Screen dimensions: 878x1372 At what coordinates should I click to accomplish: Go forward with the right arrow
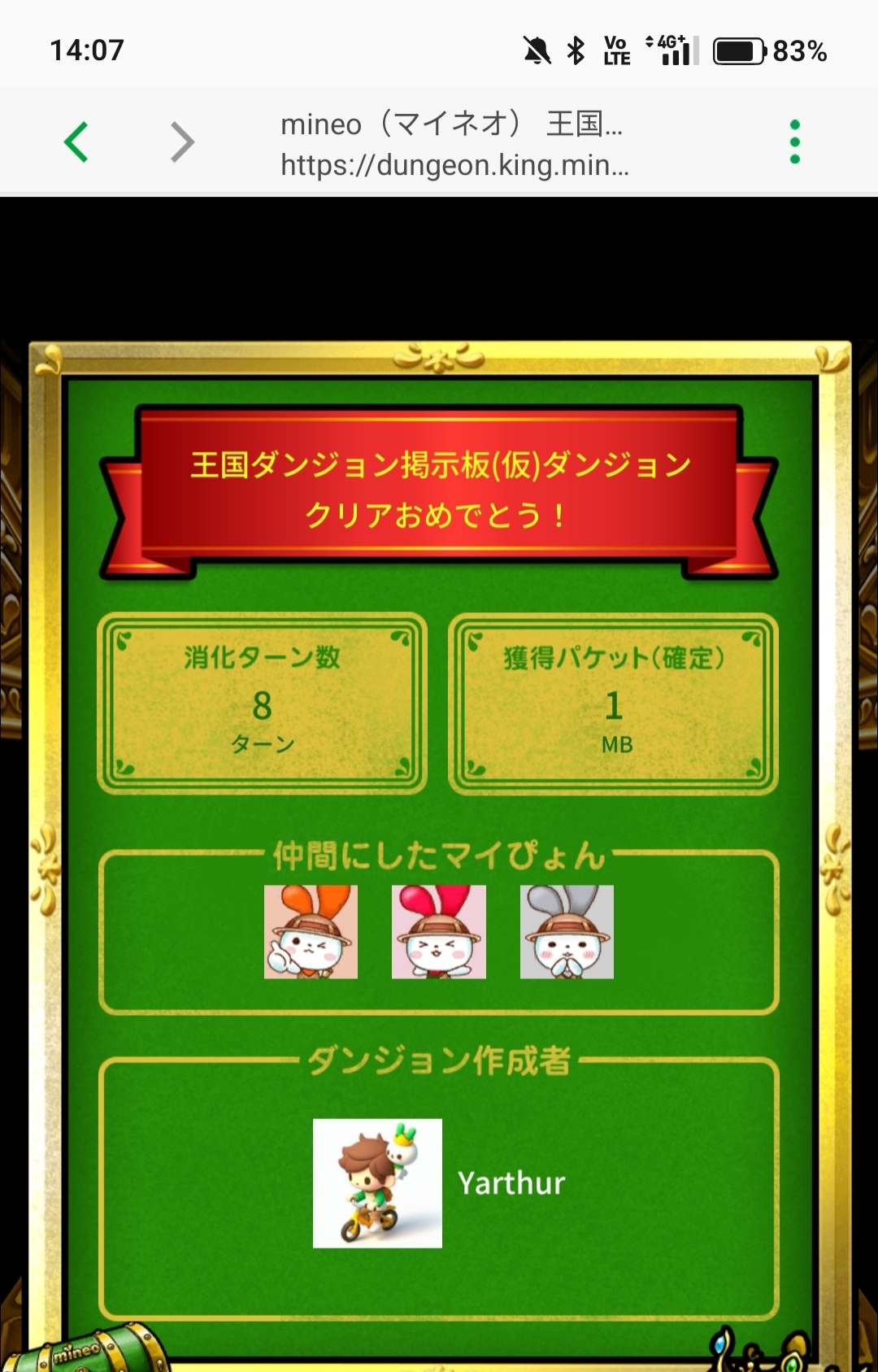182,142
